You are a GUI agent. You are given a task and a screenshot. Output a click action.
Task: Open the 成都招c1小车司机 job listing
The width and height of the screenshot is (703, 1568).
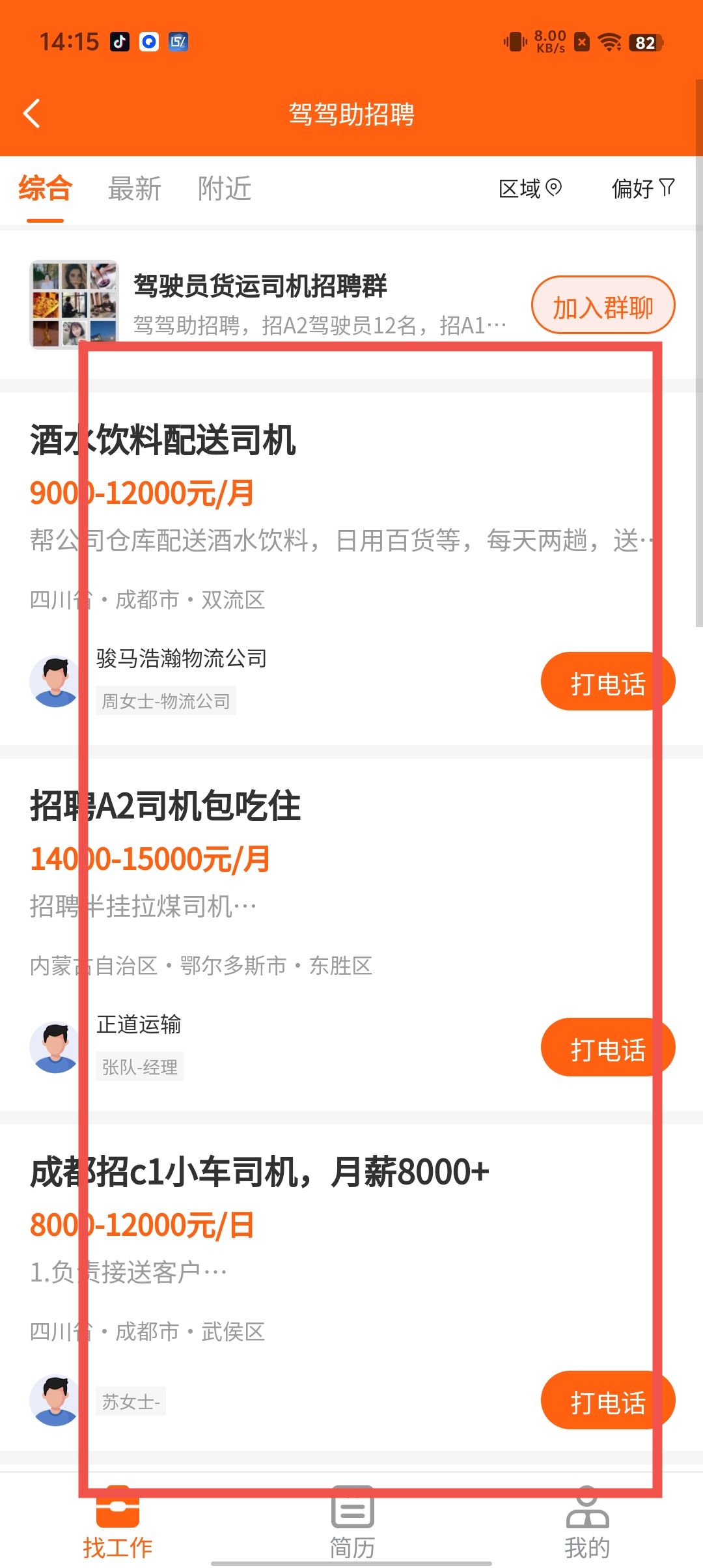click(259, 1173)
